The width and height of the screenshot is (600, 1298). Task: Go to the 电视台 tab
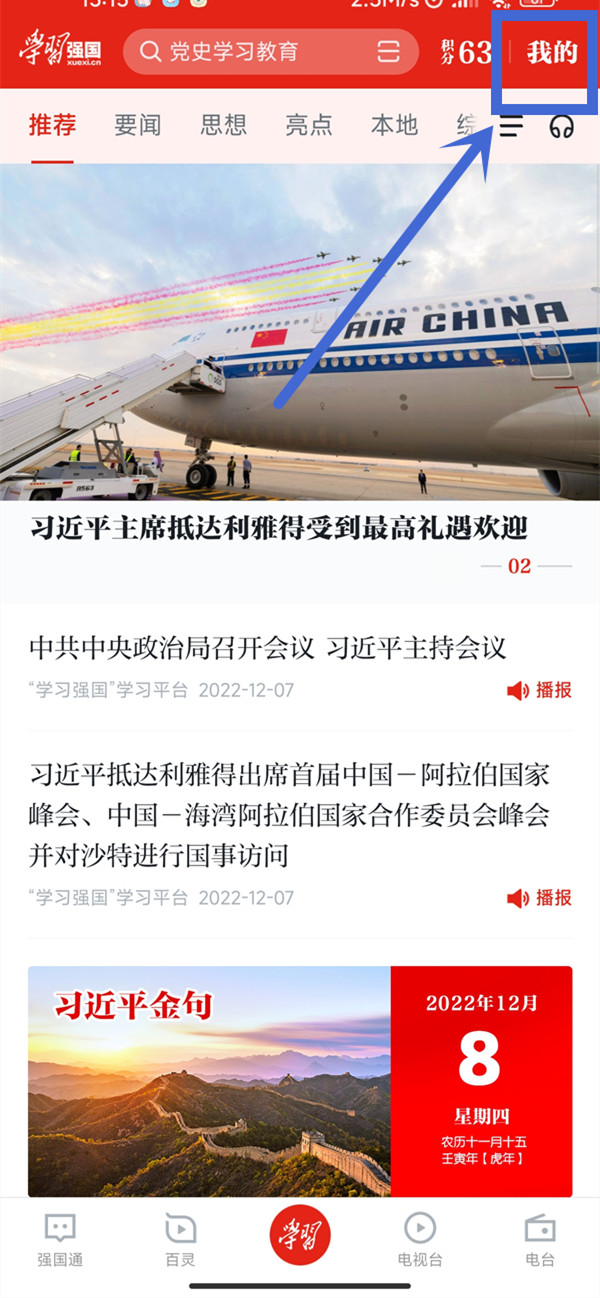pyautogui.click(x=420, y=1240)
